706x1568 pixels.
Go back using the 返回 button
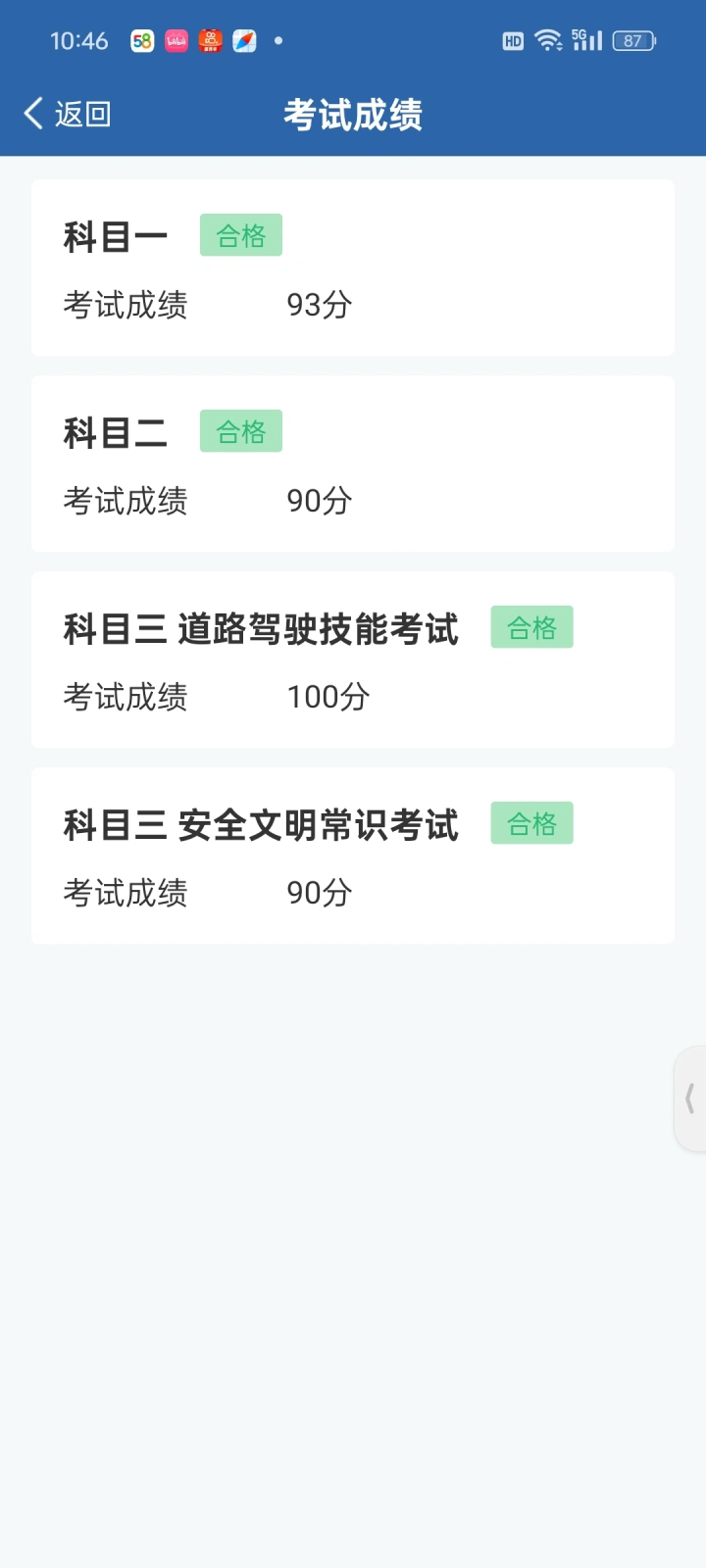click(67, 114)
